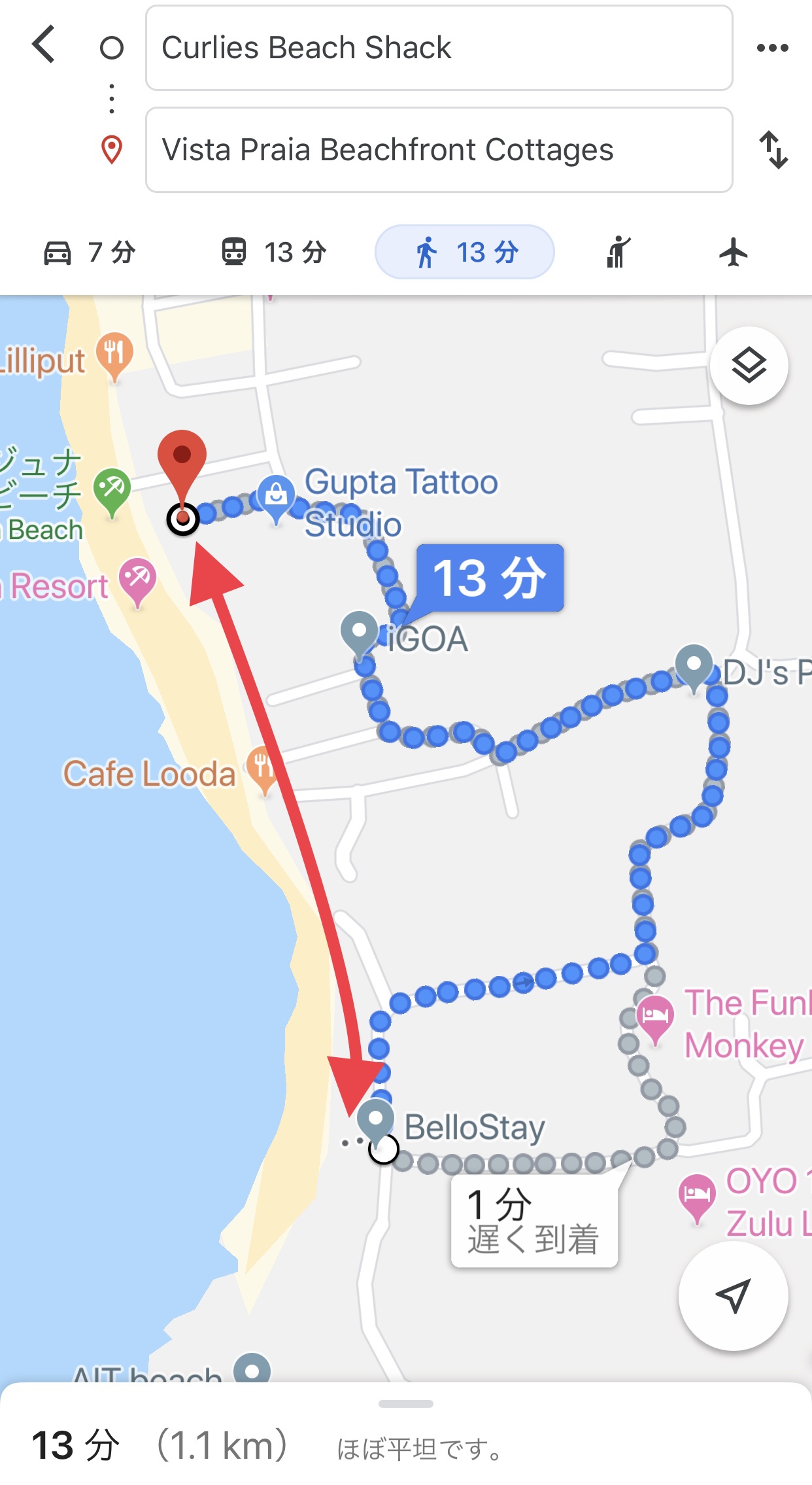Go back with the top-left arrow
This screenshot has width=812, height=1485.
coord(44,46)
